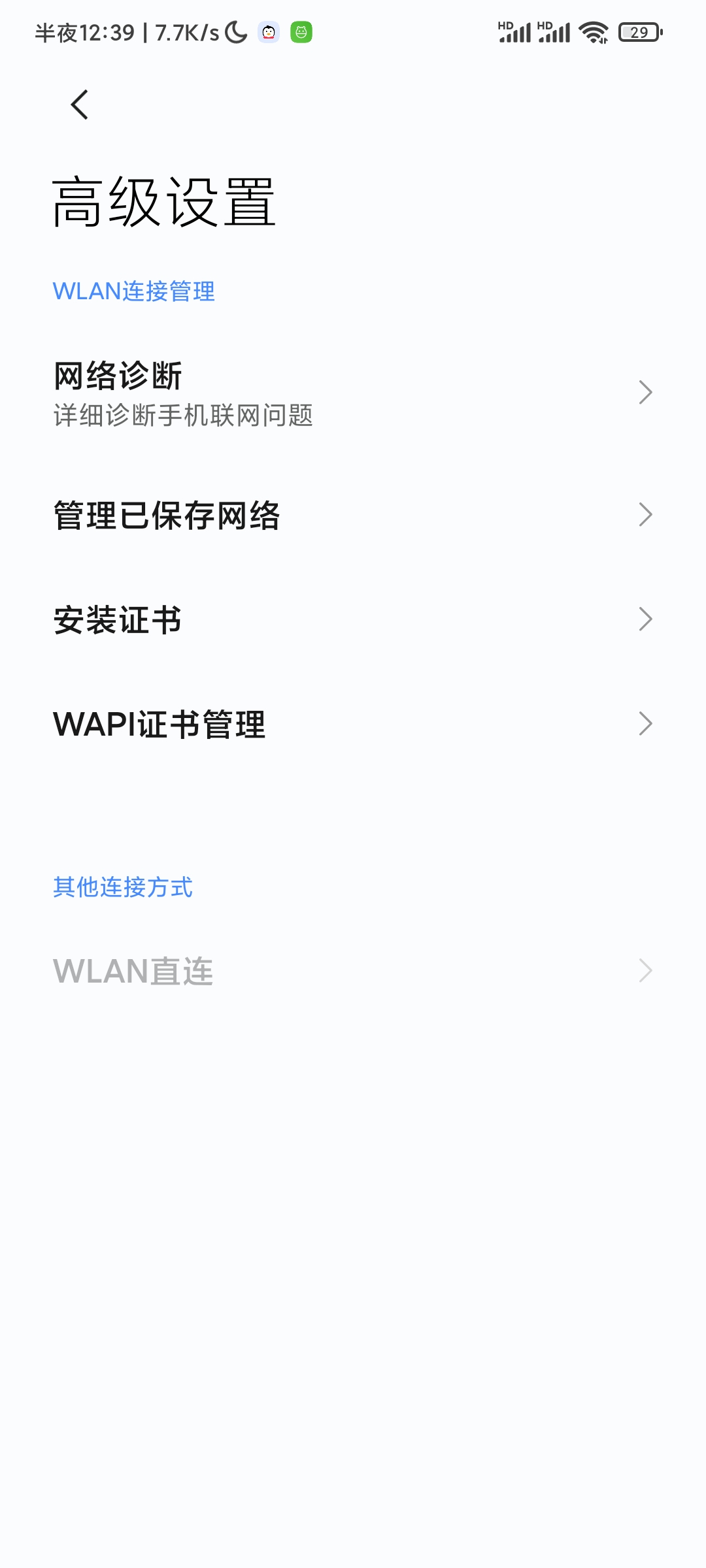The width and height of the screenshot is (706, 1568).
Task: Open 管理已保存网络 saved networks
Action: click(353, 515)
